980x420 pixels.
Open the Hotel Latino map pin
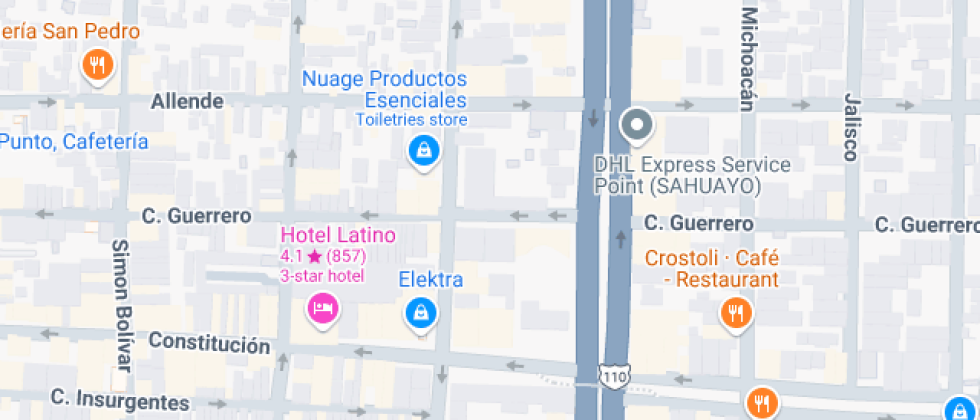(x=321, y=305)
